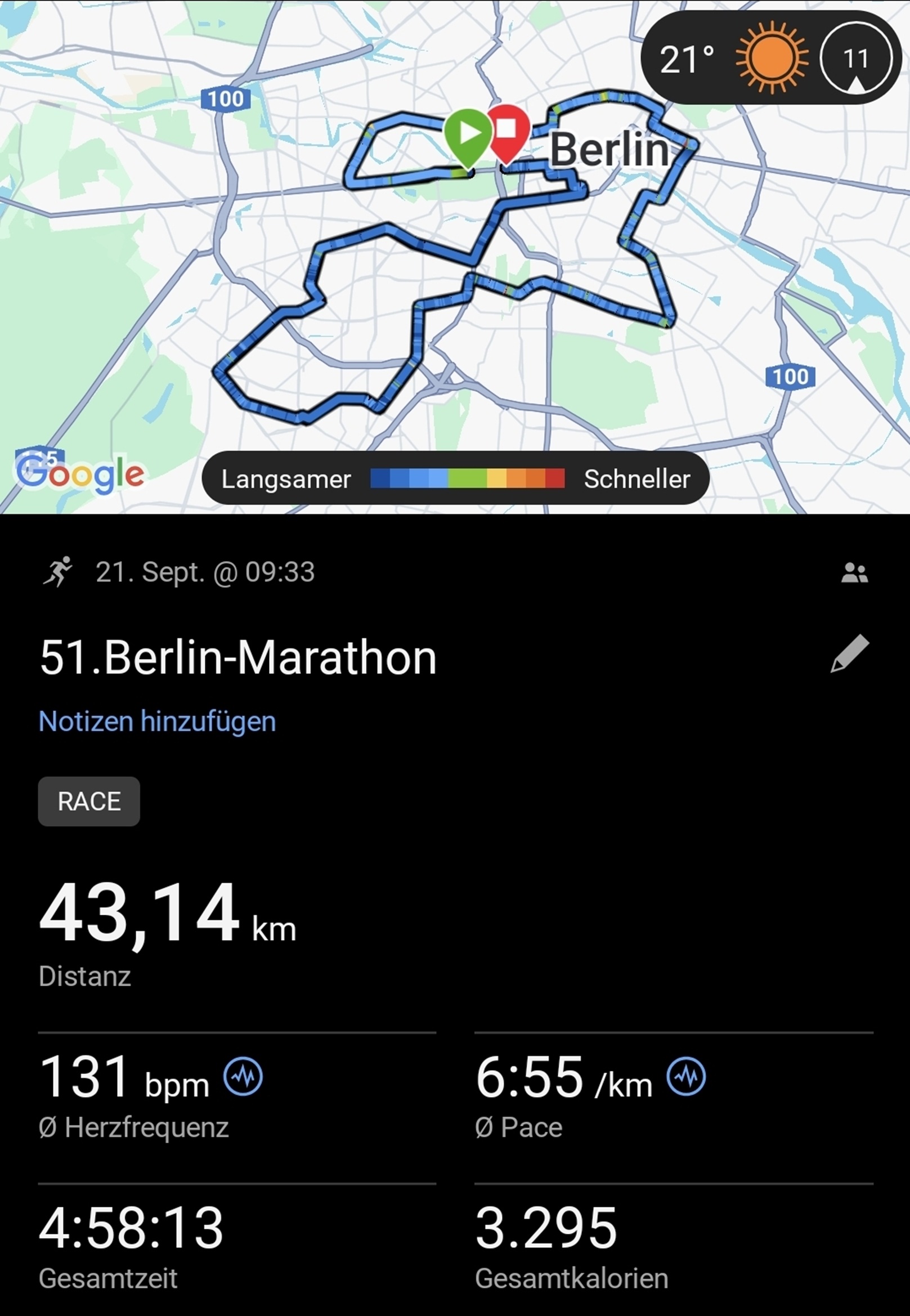Open the privacy audience icon

pyautogui.click(x=854, y=572)
